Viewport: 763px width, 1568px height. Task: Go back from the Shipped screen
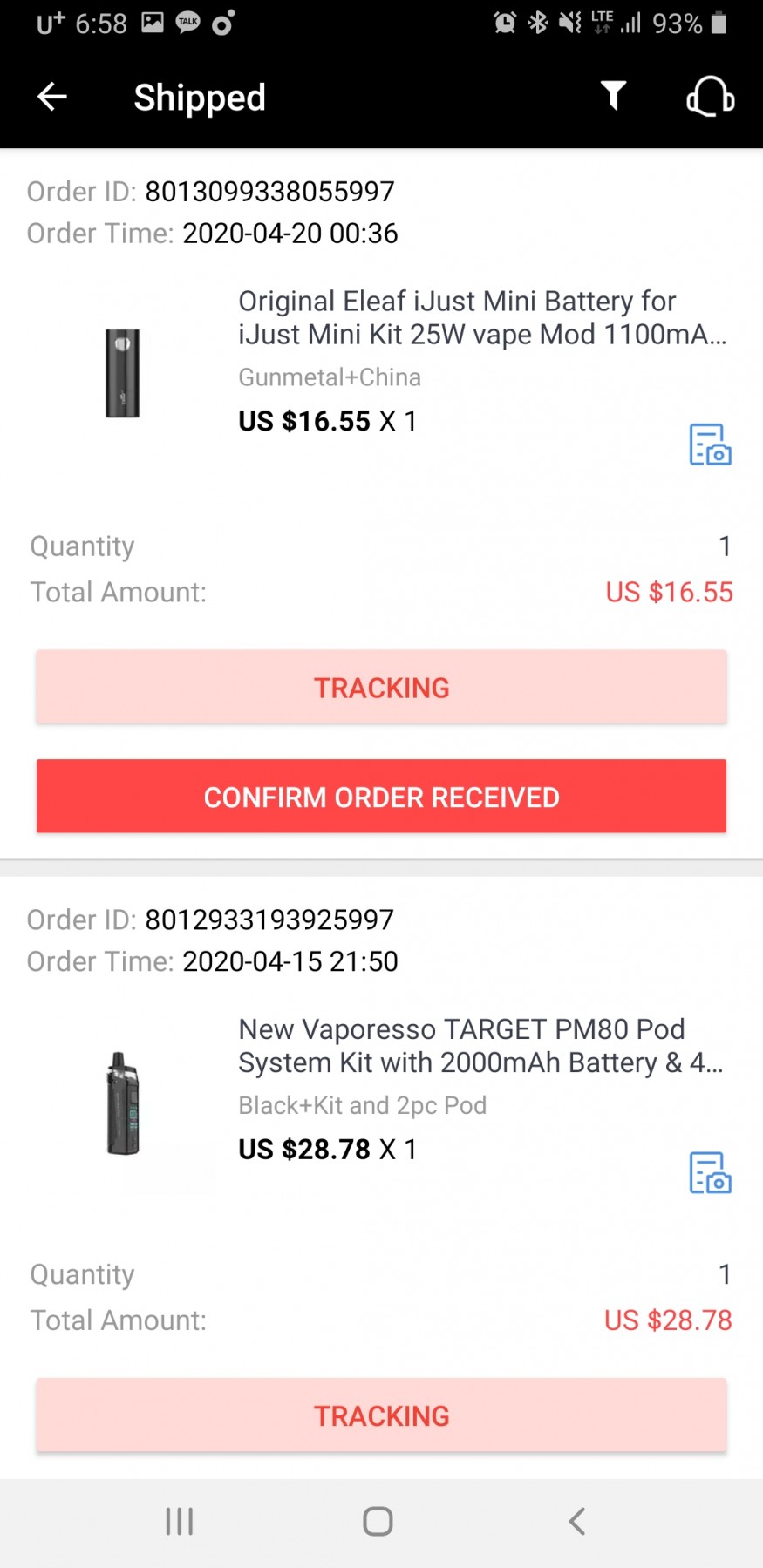52,97
